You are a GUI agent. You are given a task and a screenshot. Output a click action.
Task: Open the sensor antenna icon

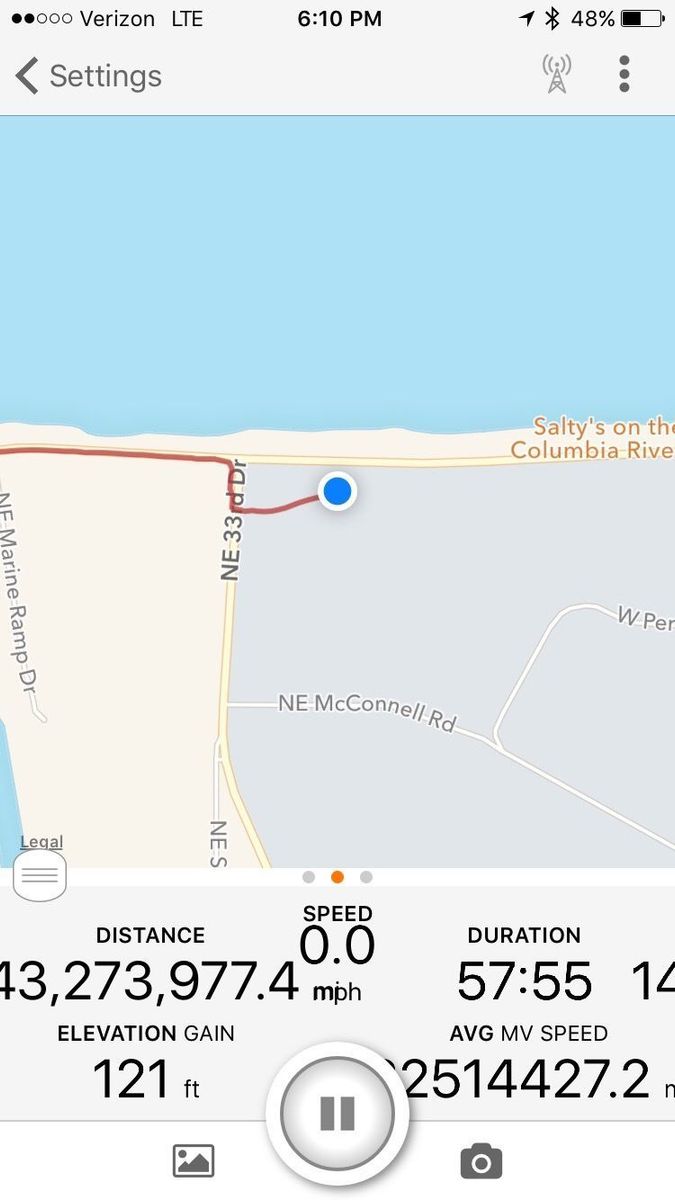tap(557, 74)
